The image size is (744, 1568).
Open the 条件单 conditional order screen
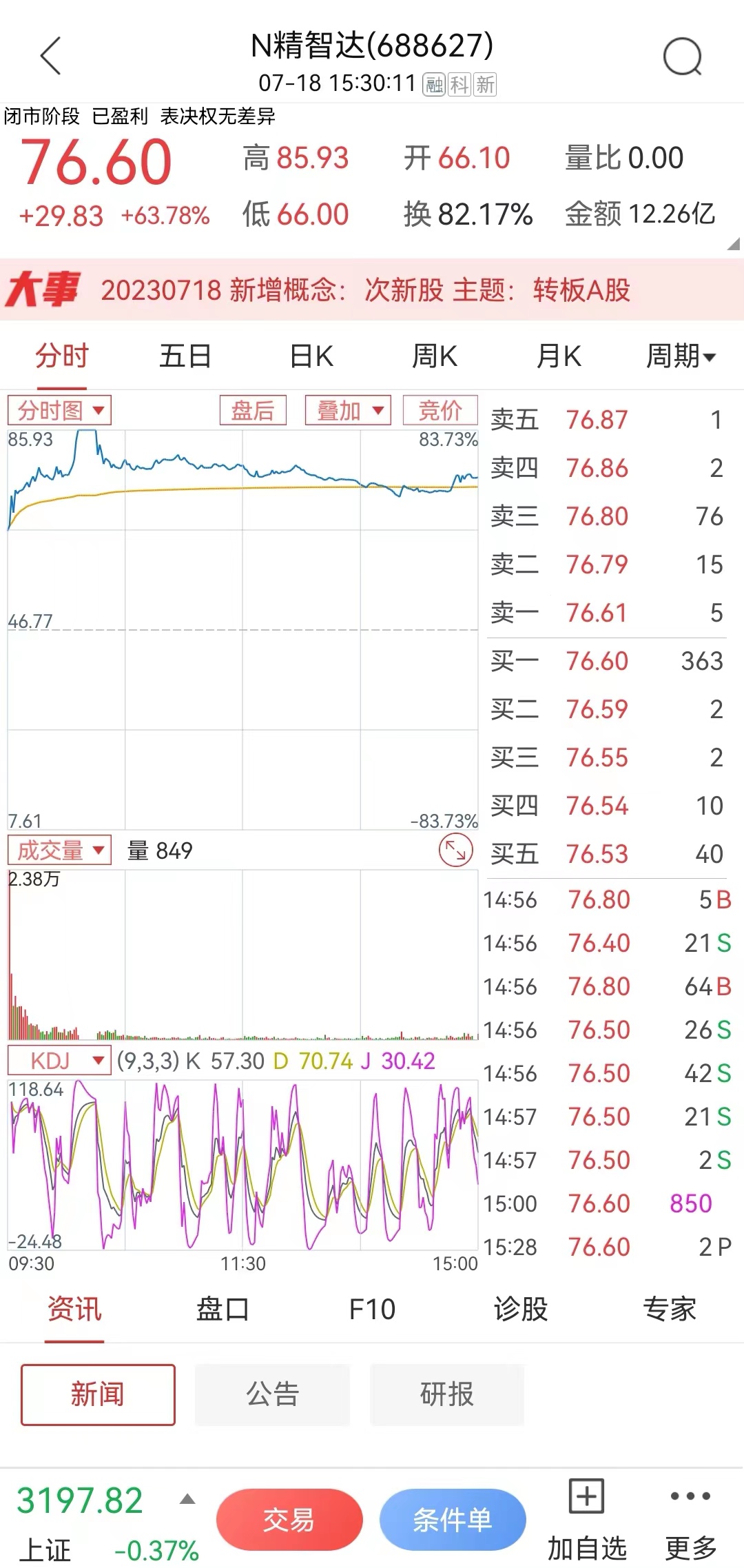pyautogui.click(x=453, y=1519)
